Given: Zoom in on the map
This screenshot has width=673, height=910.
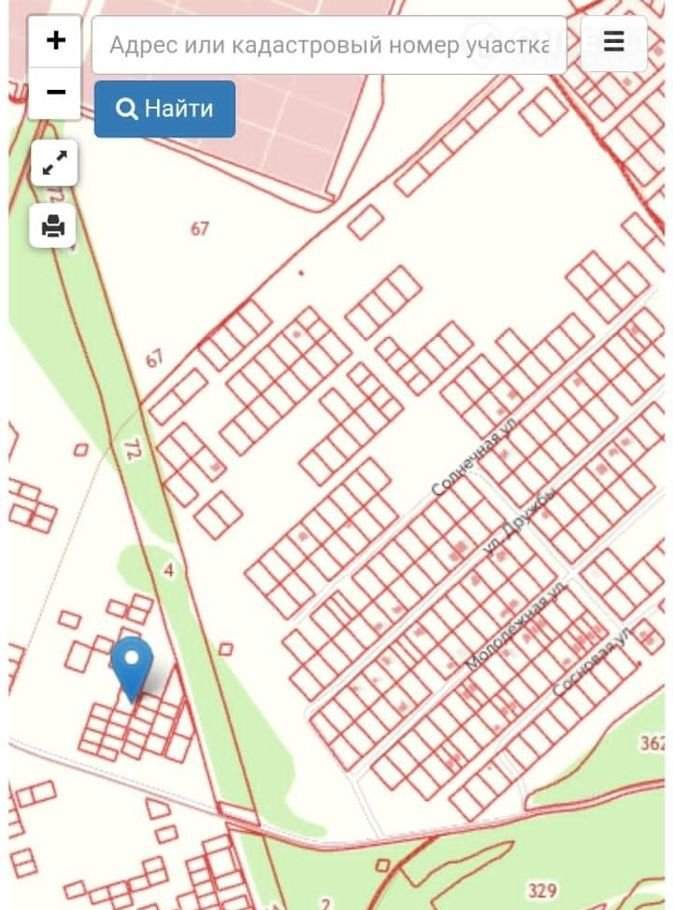Looking at the screenshot, I should [x=55, y=41].
